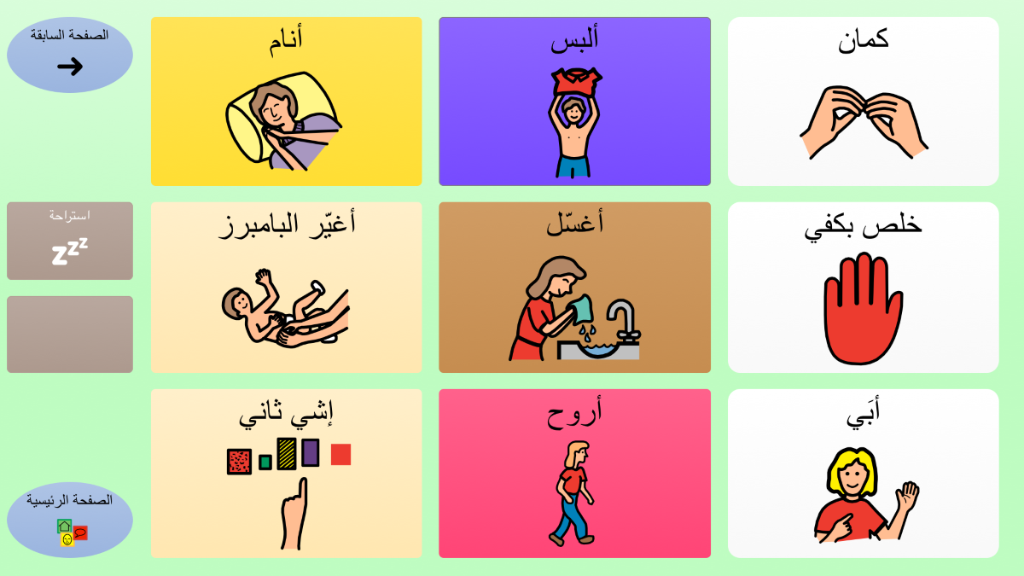Image resolution: width=1024 pixels, height=576 pixels.
Task: Choose the I want card (أبَي)
Action: point(863,473)
